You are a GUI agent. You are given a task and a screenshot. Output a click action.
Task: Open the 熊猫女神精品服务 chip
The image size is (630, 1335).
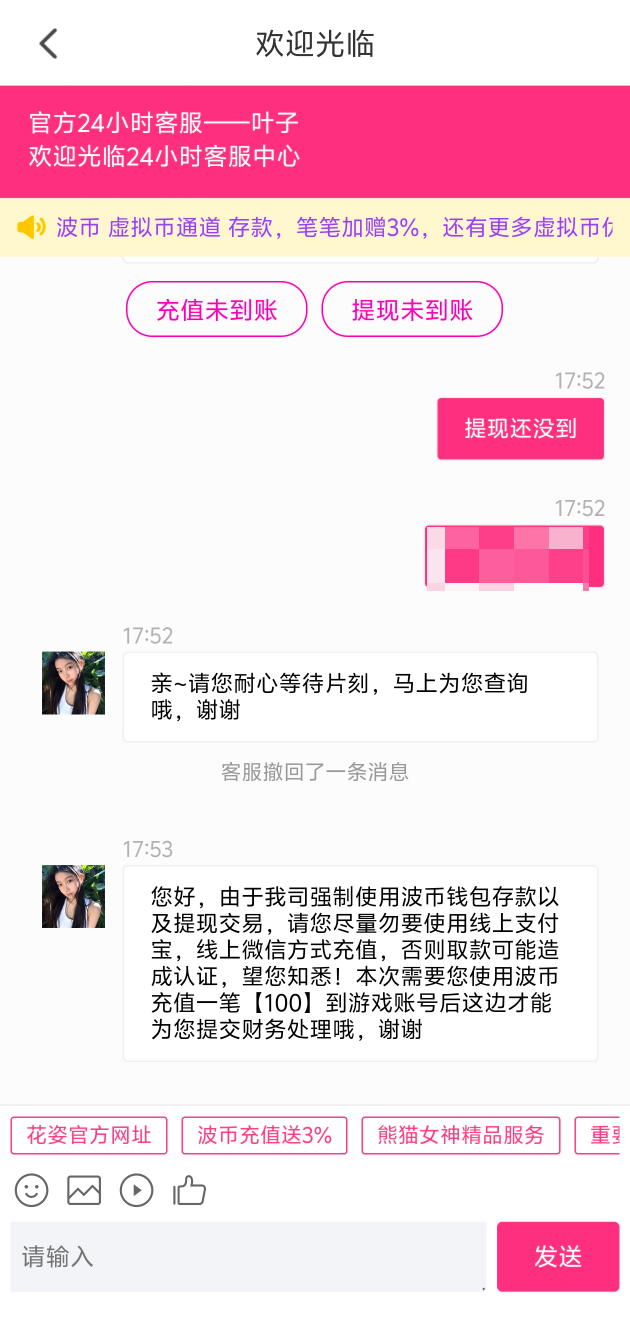461,1135
